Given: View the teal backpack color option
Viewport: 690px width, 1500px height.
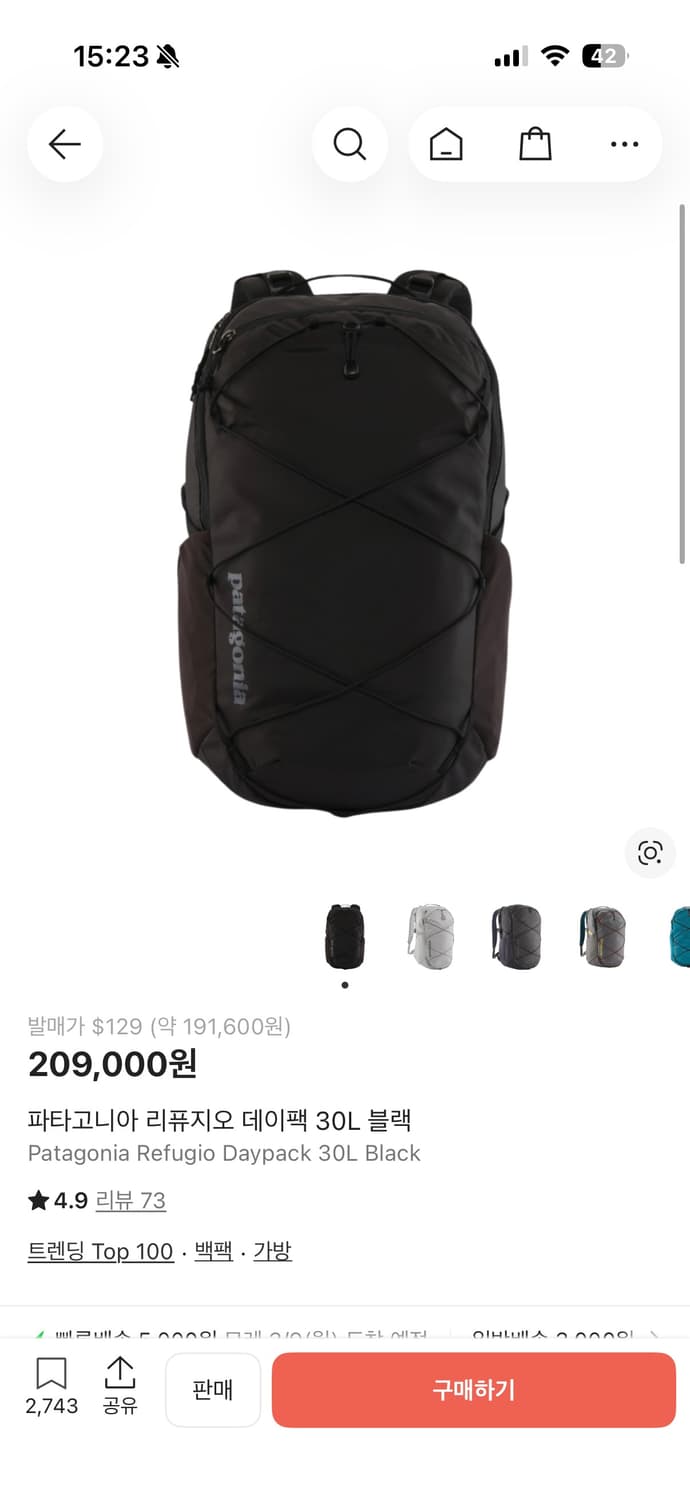Looking at the screenshot, I should click(680, 936).
